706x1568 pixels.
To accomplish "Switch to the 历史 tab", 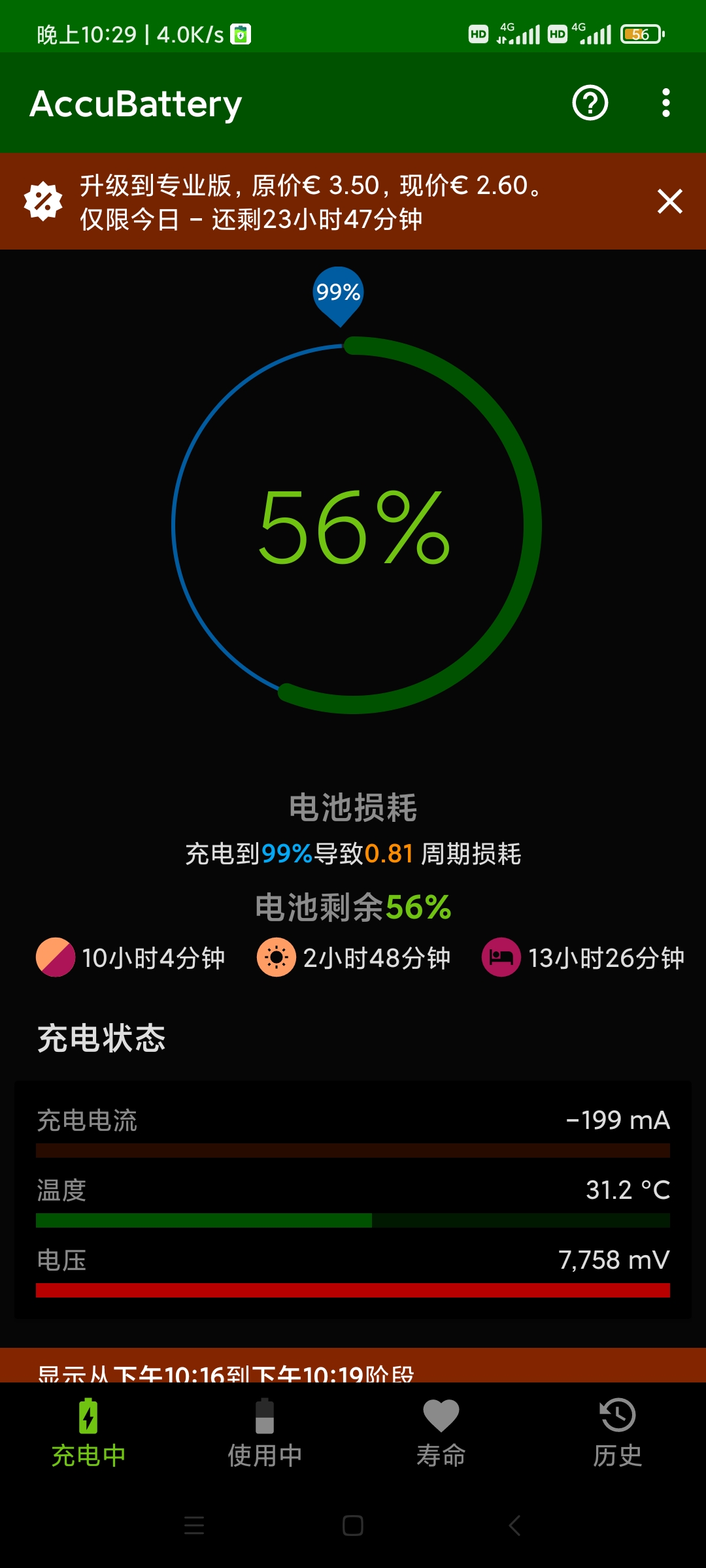I will pos(618,1432).
